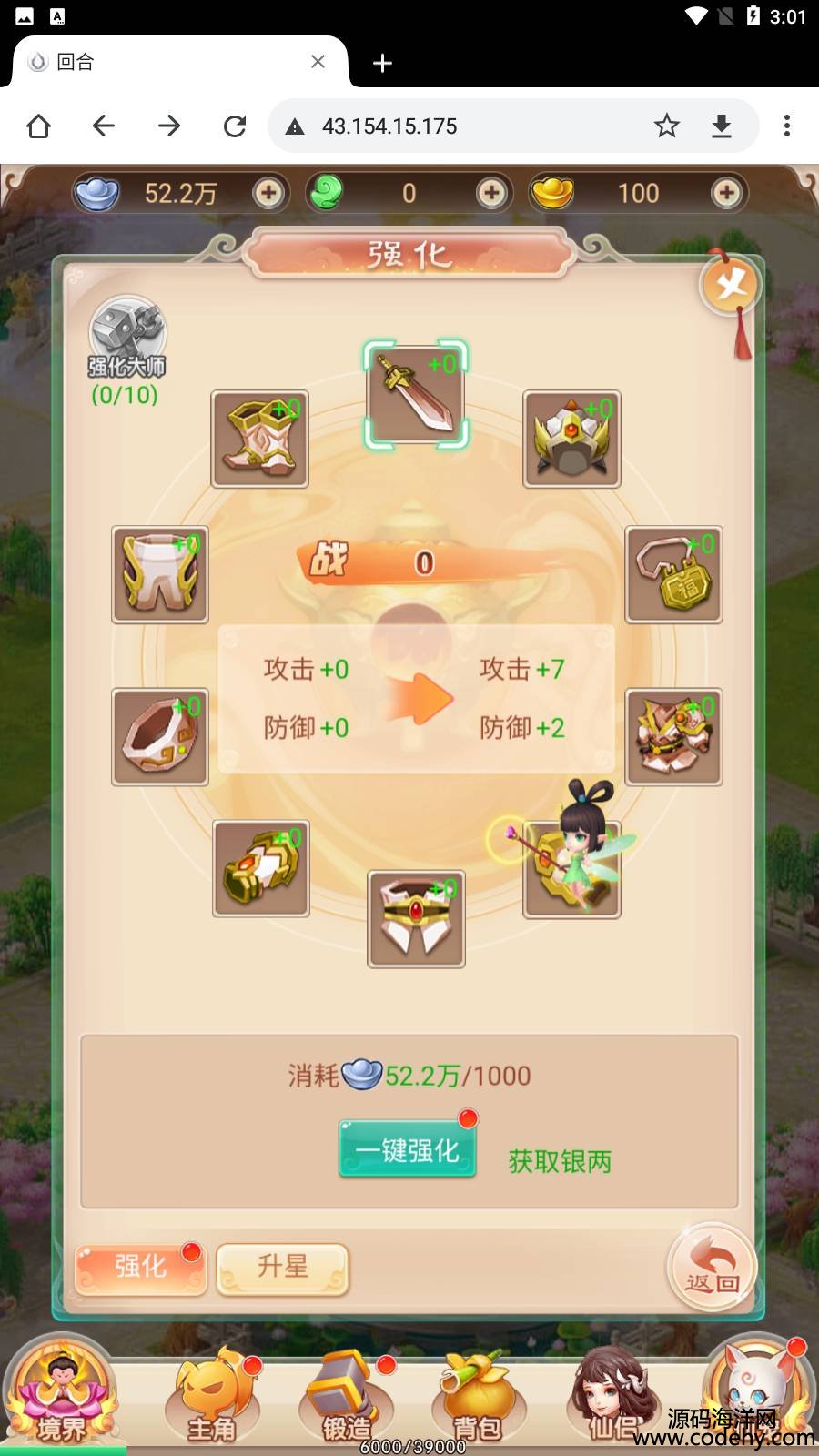Add silver with the plus button
Screen dimensions: 819x1456
click(268, 193)
